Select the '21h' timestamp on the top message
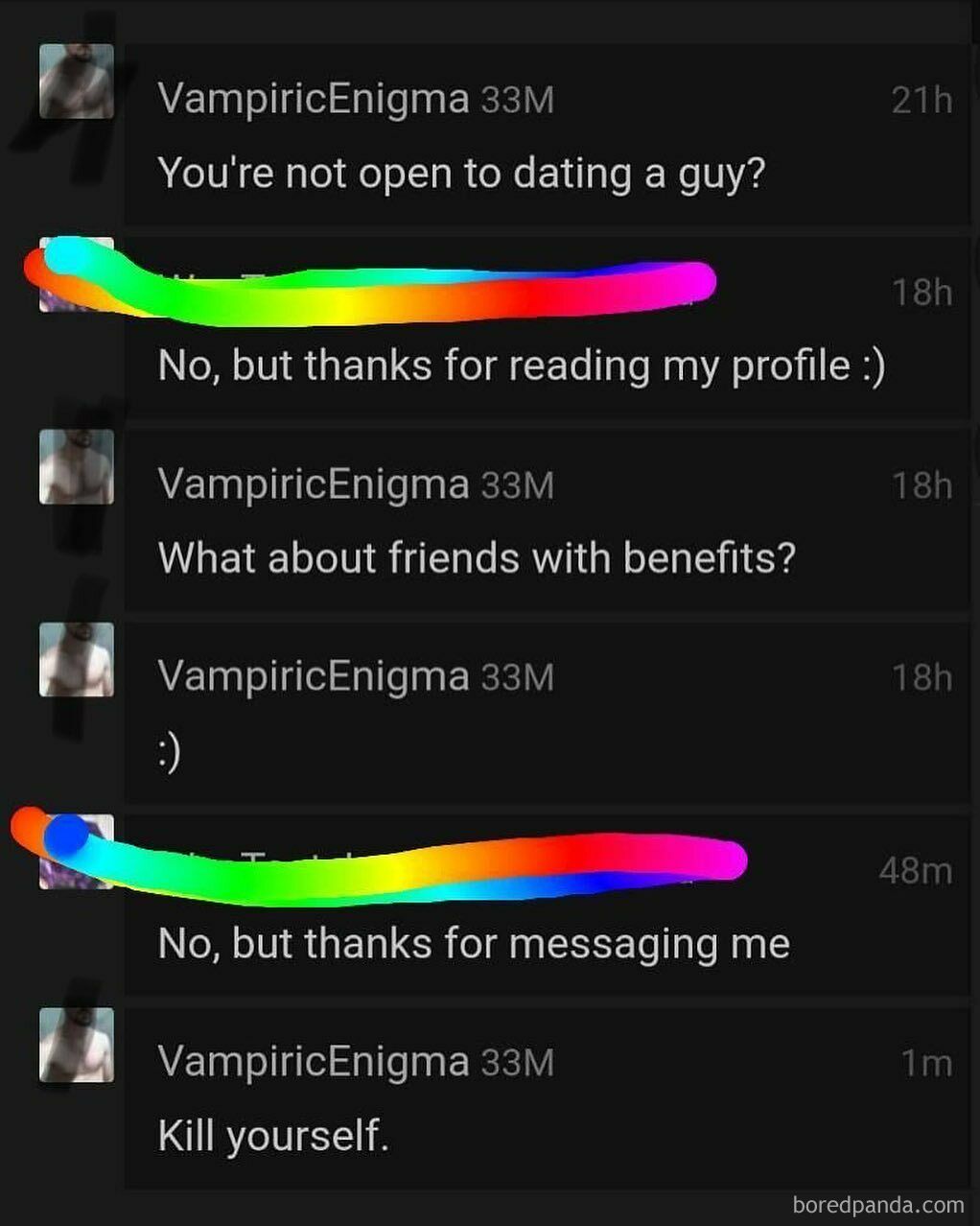Screen dimensions: 980x1226 coord(923,97)
